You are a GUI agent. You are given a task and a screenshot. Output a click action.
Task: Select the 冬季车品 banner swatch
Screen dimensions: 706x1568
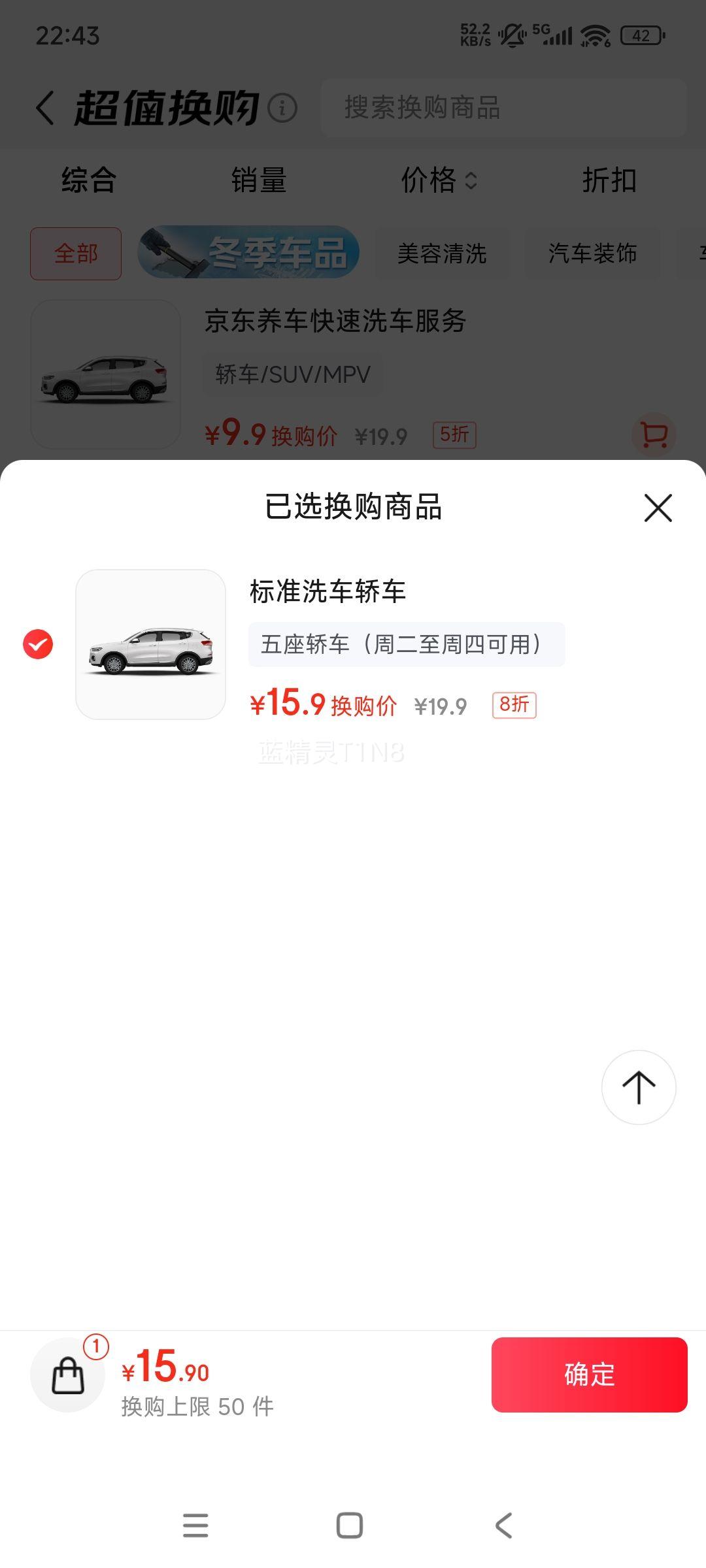pos(249,253)
